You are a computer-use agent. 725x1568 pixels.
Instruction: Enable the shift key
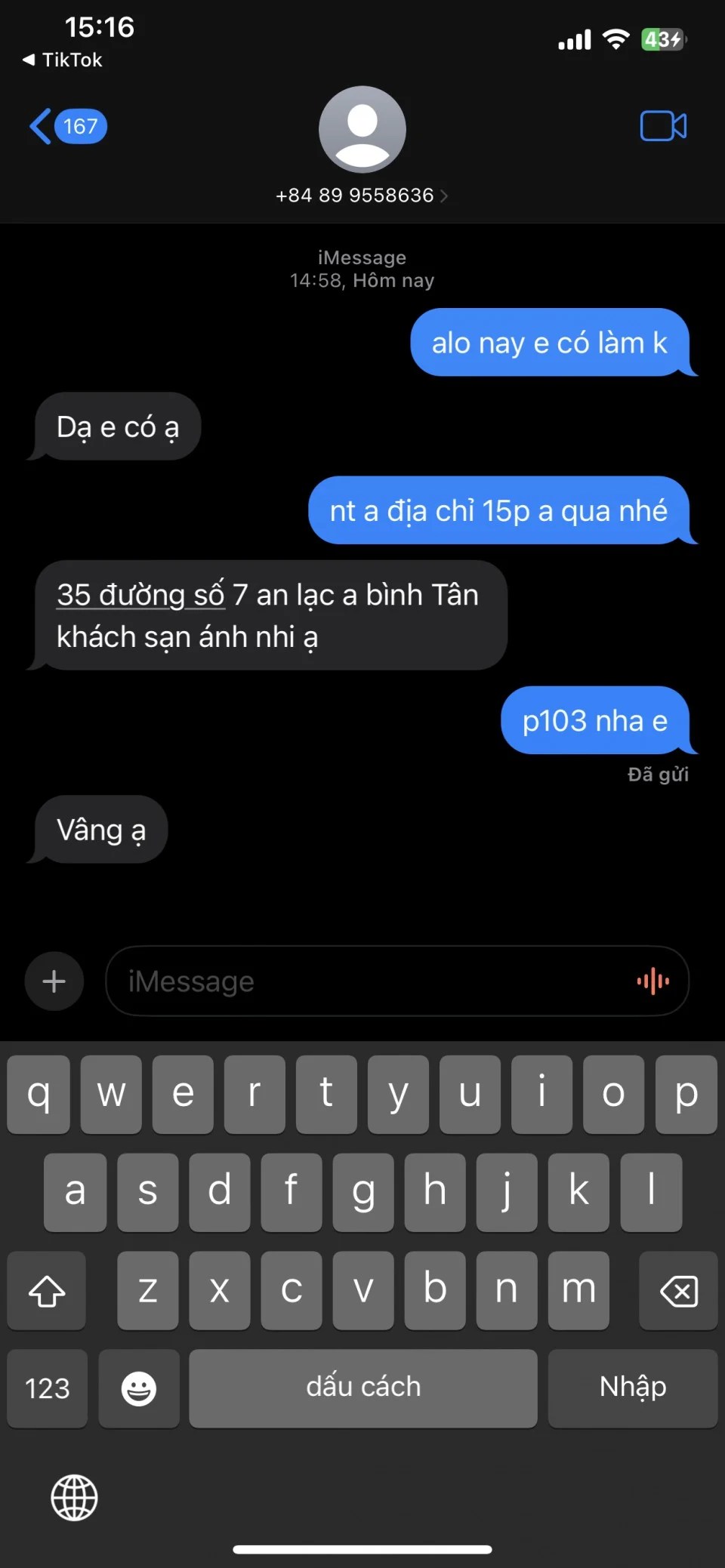(47, 1290)
